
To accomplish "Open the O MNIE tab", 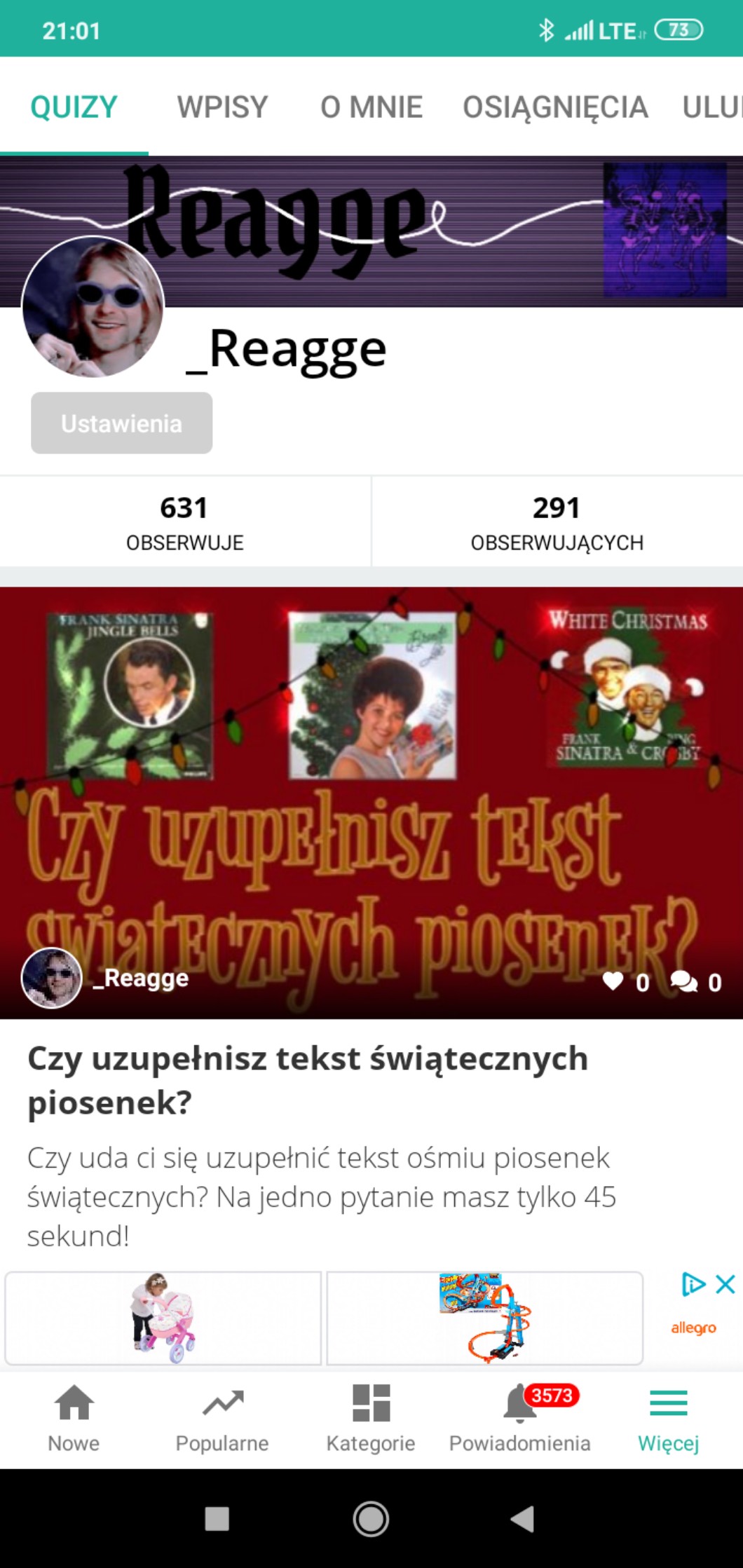I will coord(371,107).
